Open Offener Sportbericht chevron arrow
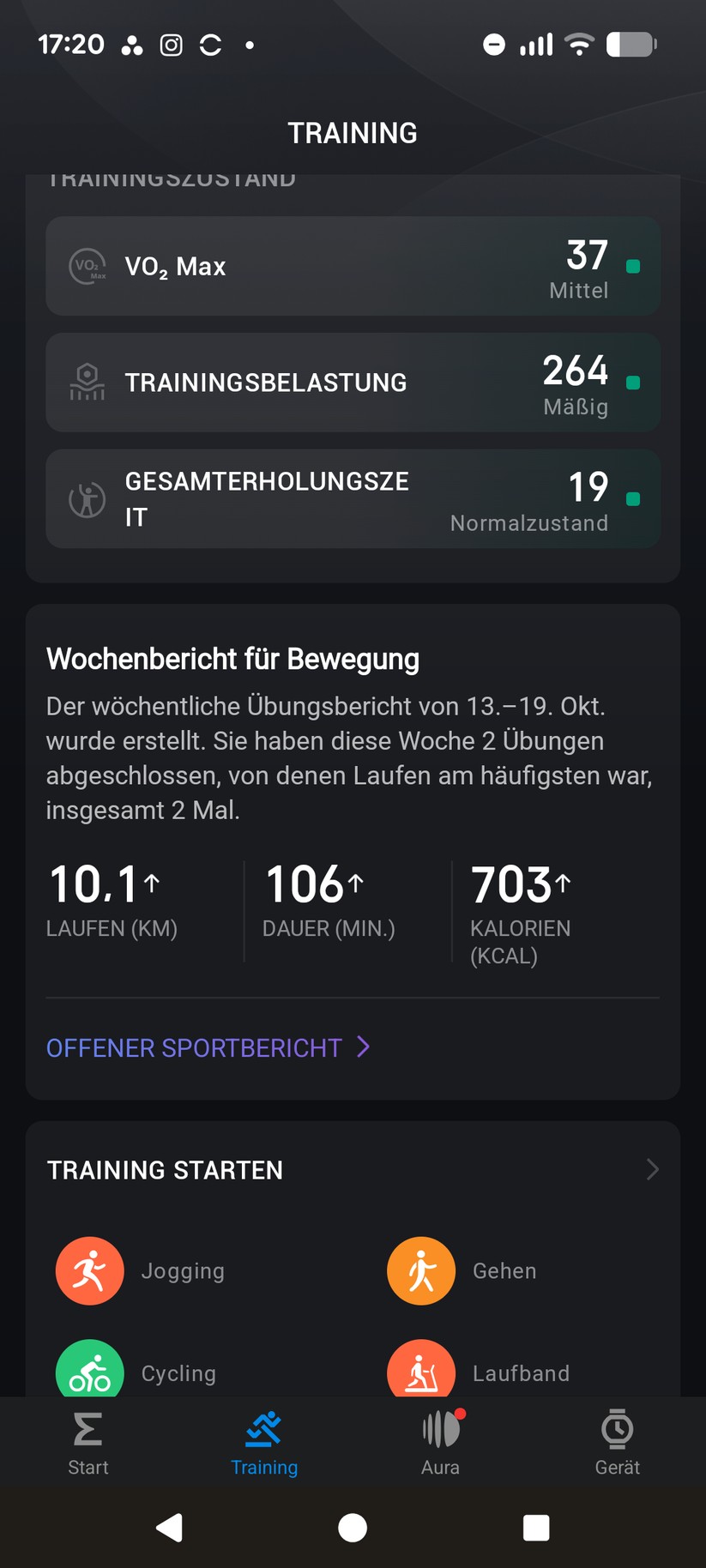The image size is (706, 1568). [364, 1047]
